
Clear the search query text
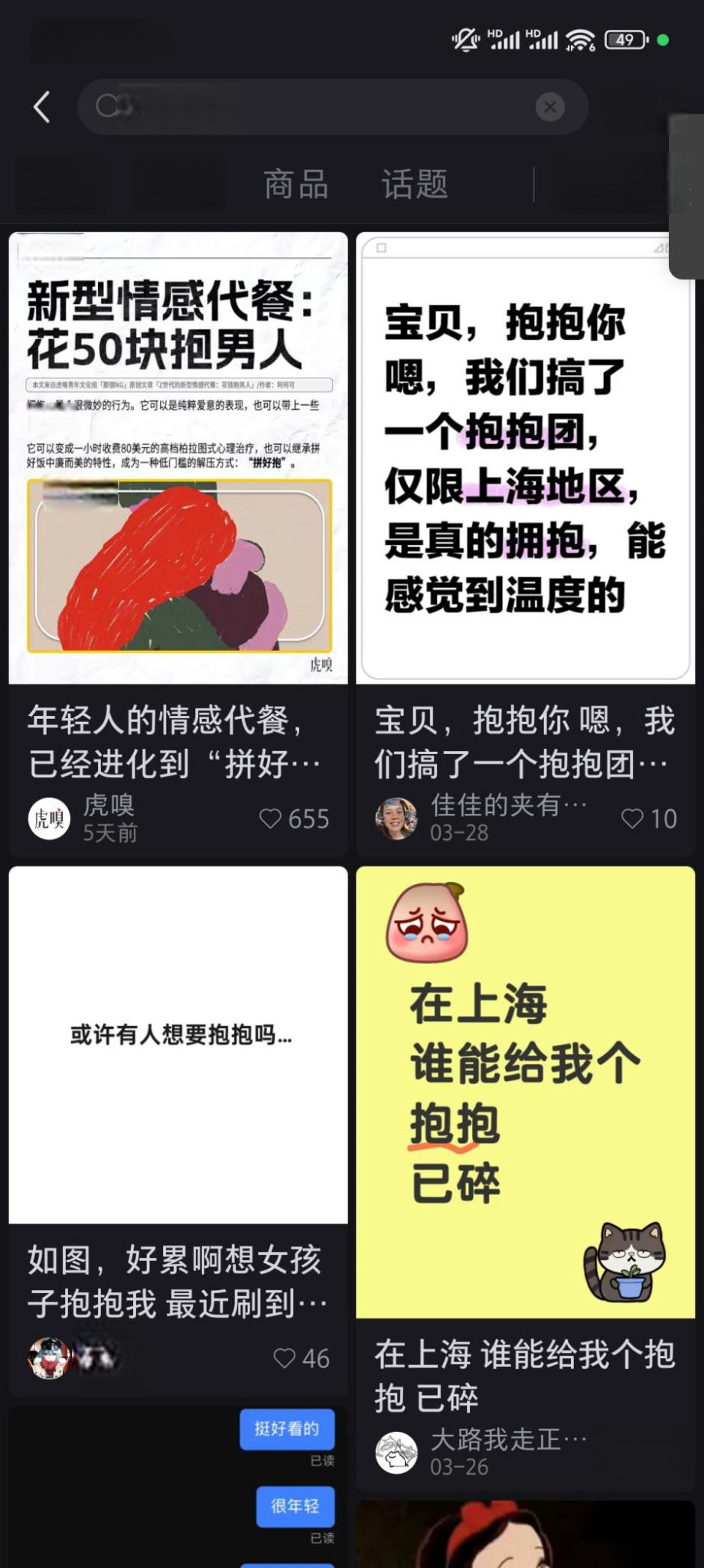549,107
